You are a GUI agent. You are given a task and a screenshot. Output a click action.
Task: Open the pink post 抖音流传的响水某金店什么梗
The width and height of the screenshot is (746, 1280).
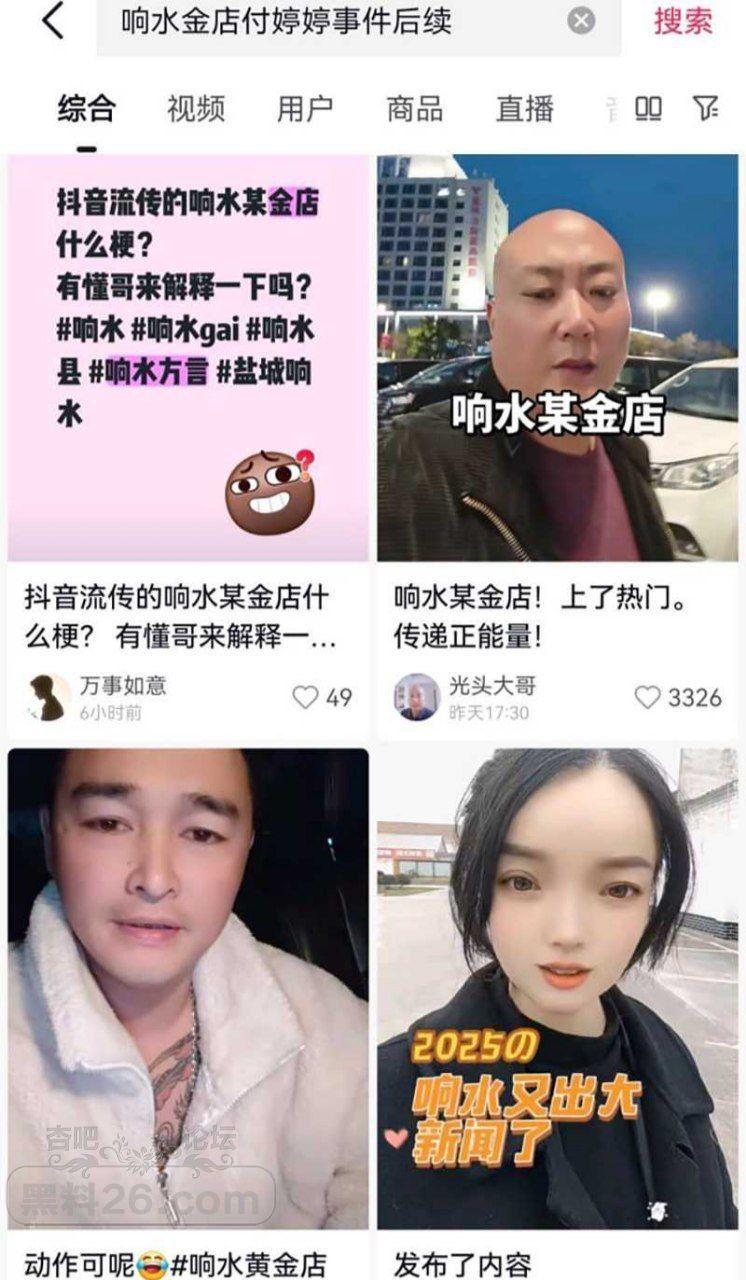click(188, 357)
